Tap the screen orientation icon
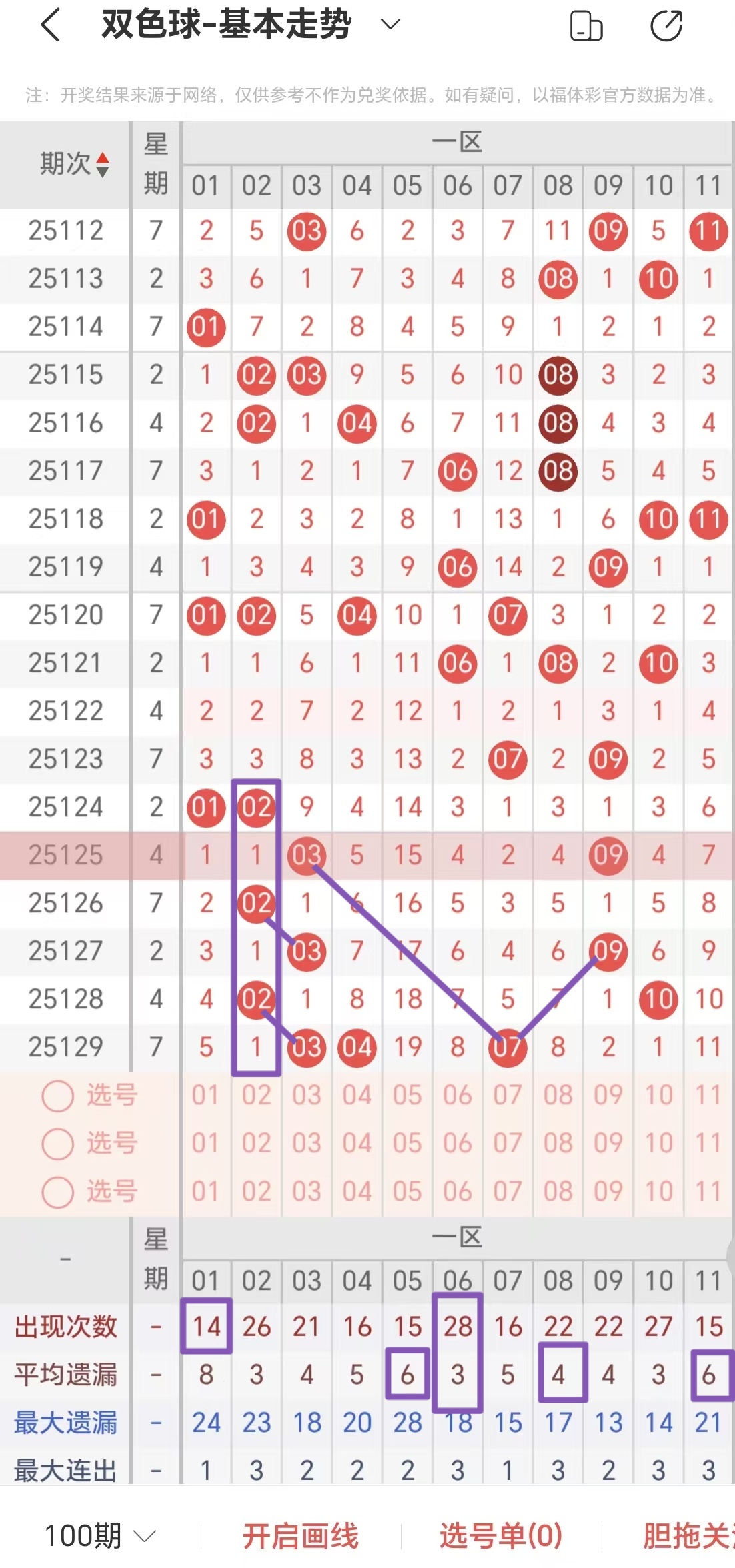The height and width of the screenshot is (1568, 735). click(586, 27)
